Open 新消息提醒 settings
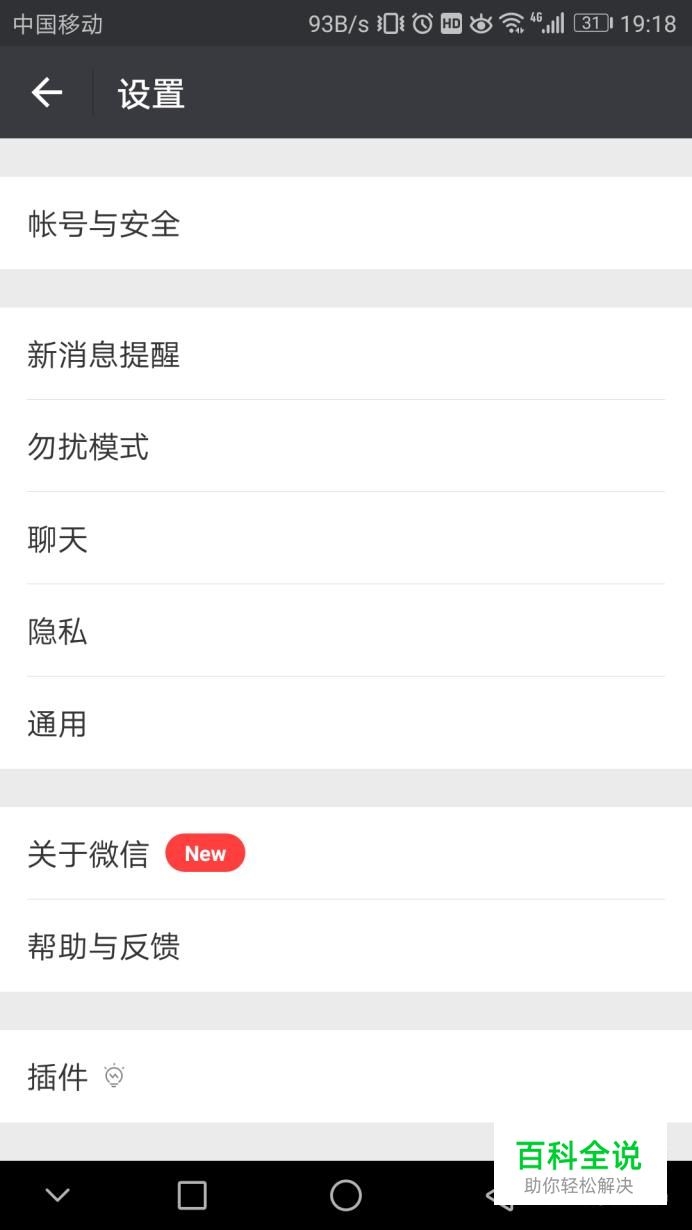The height and width of the screenshot is (1230, 692). click(x=346, y=354)
